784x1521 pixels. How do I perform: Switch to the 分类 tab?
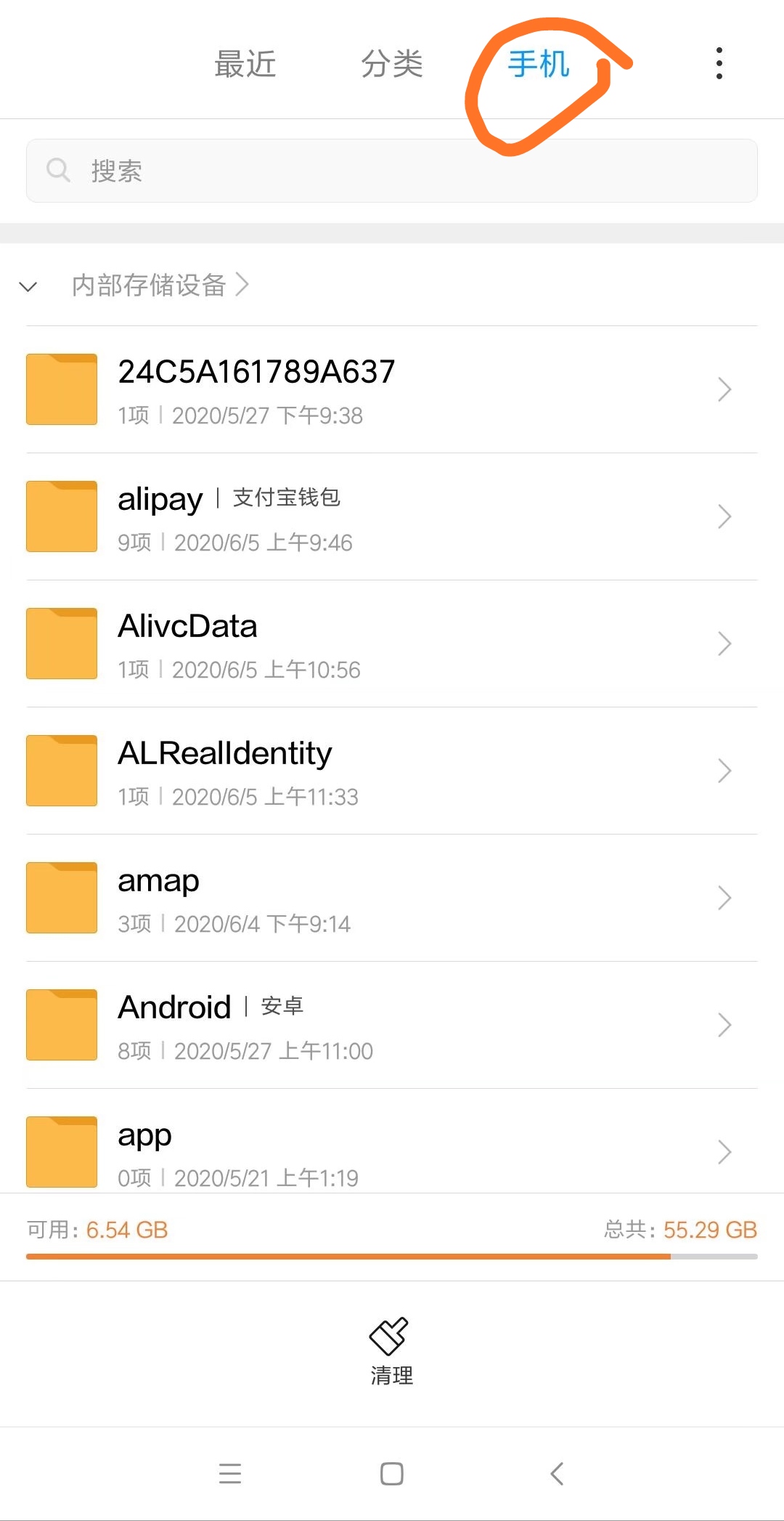[392, 64]
